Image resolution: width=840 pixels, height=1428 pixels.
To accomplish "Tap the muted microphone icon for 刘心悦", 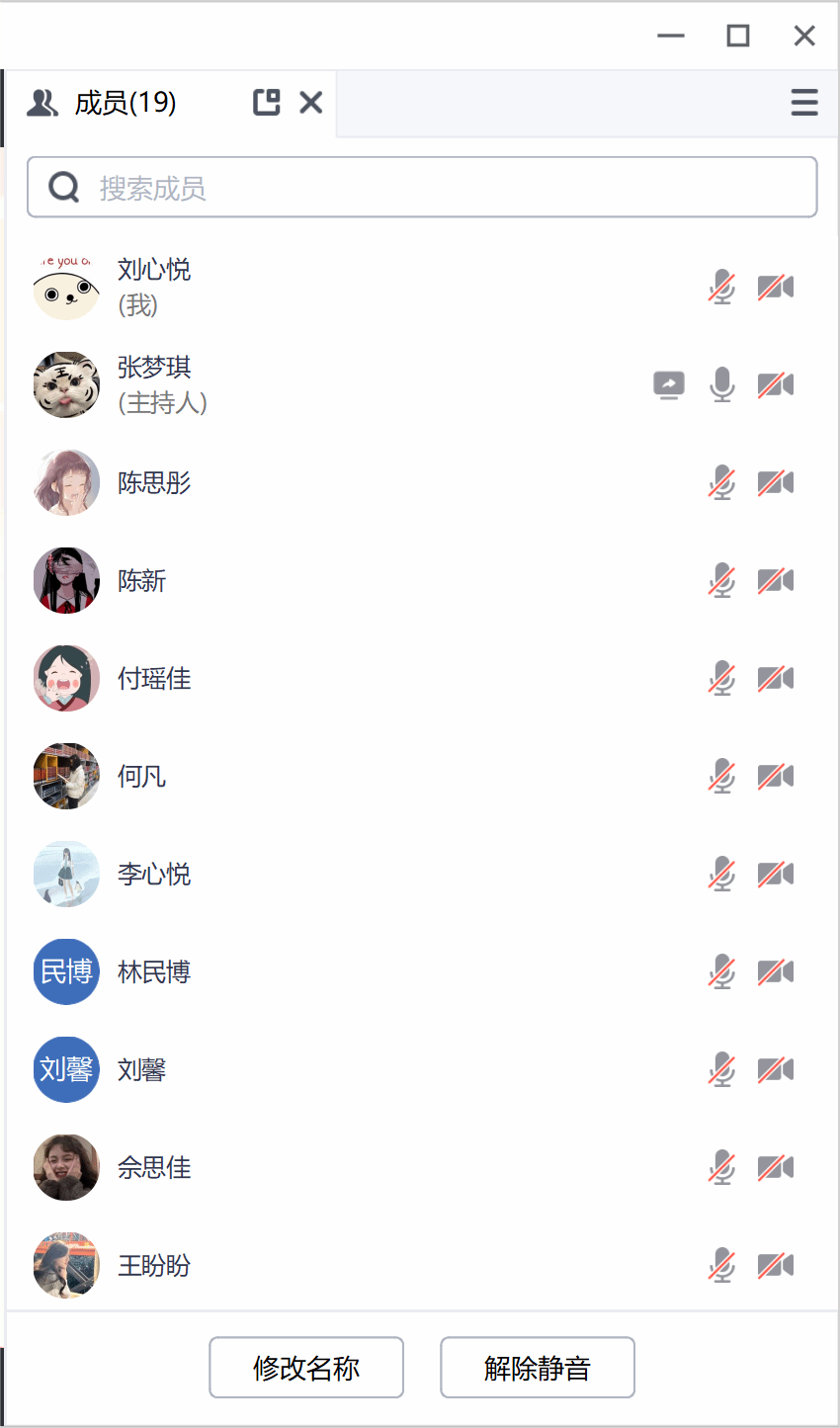I will pos(722,287).
